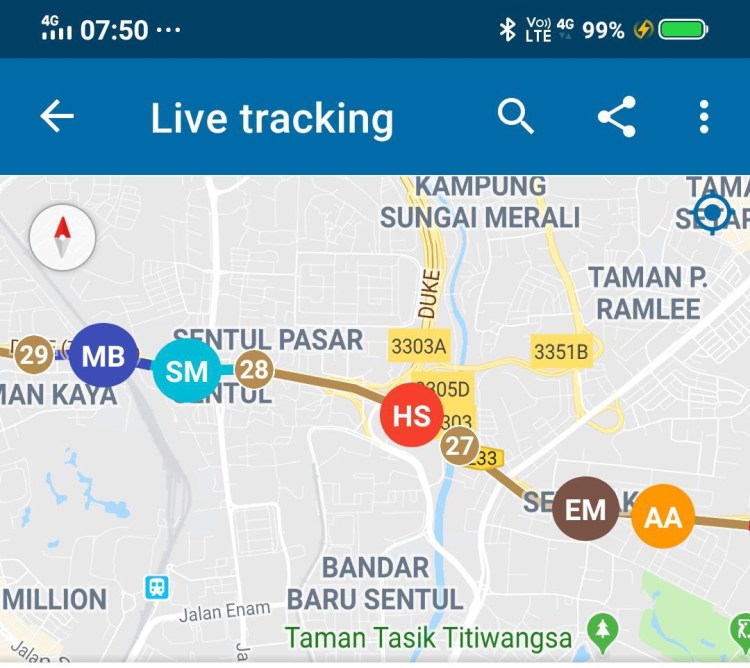Select the SM participant marker

[186, 371]
